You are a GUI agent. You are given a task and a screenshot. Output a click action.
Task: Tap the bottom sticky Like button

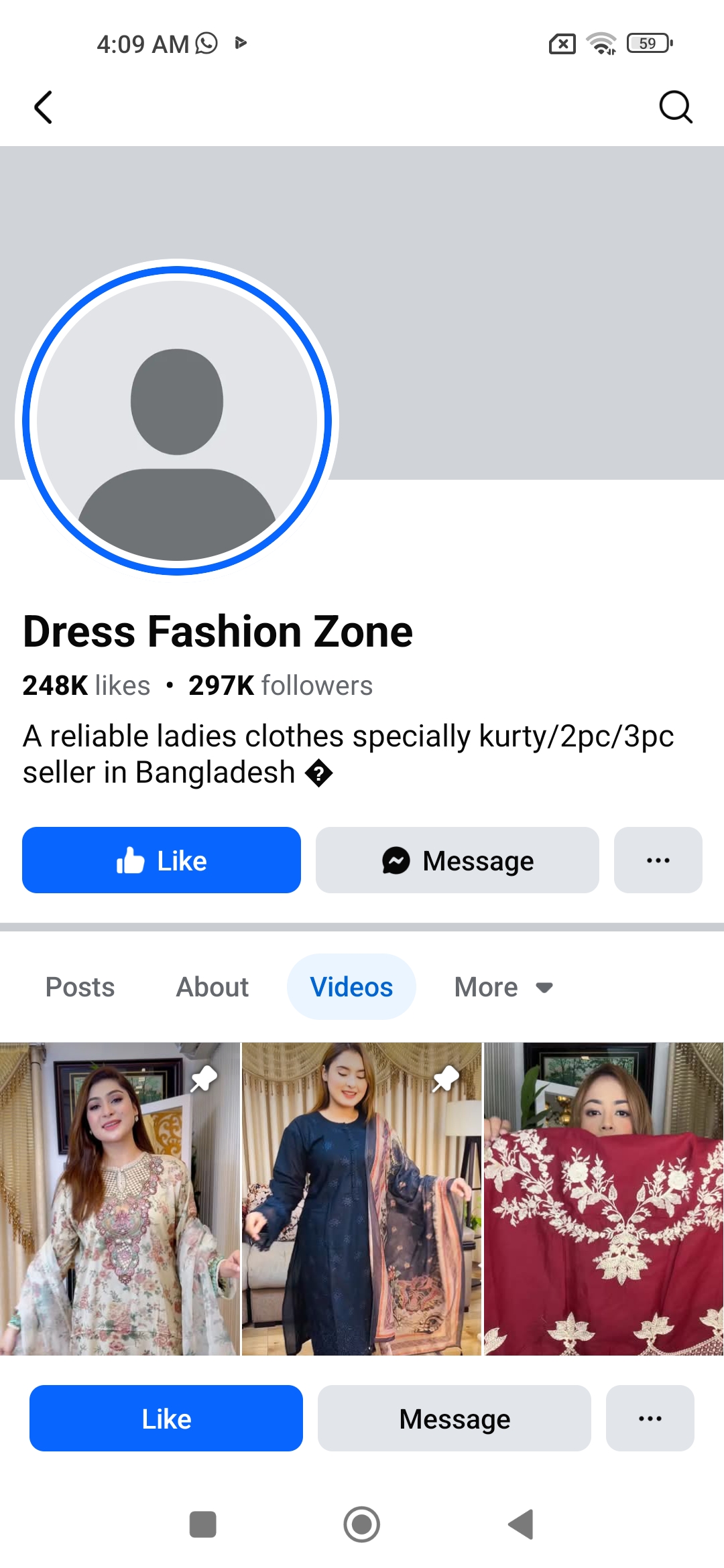(x=166, y=1418)
